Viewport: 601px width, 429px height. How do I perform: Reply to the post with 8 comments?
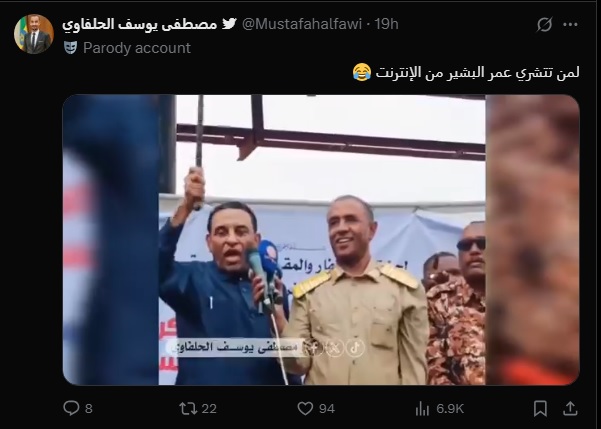(72, 408)
